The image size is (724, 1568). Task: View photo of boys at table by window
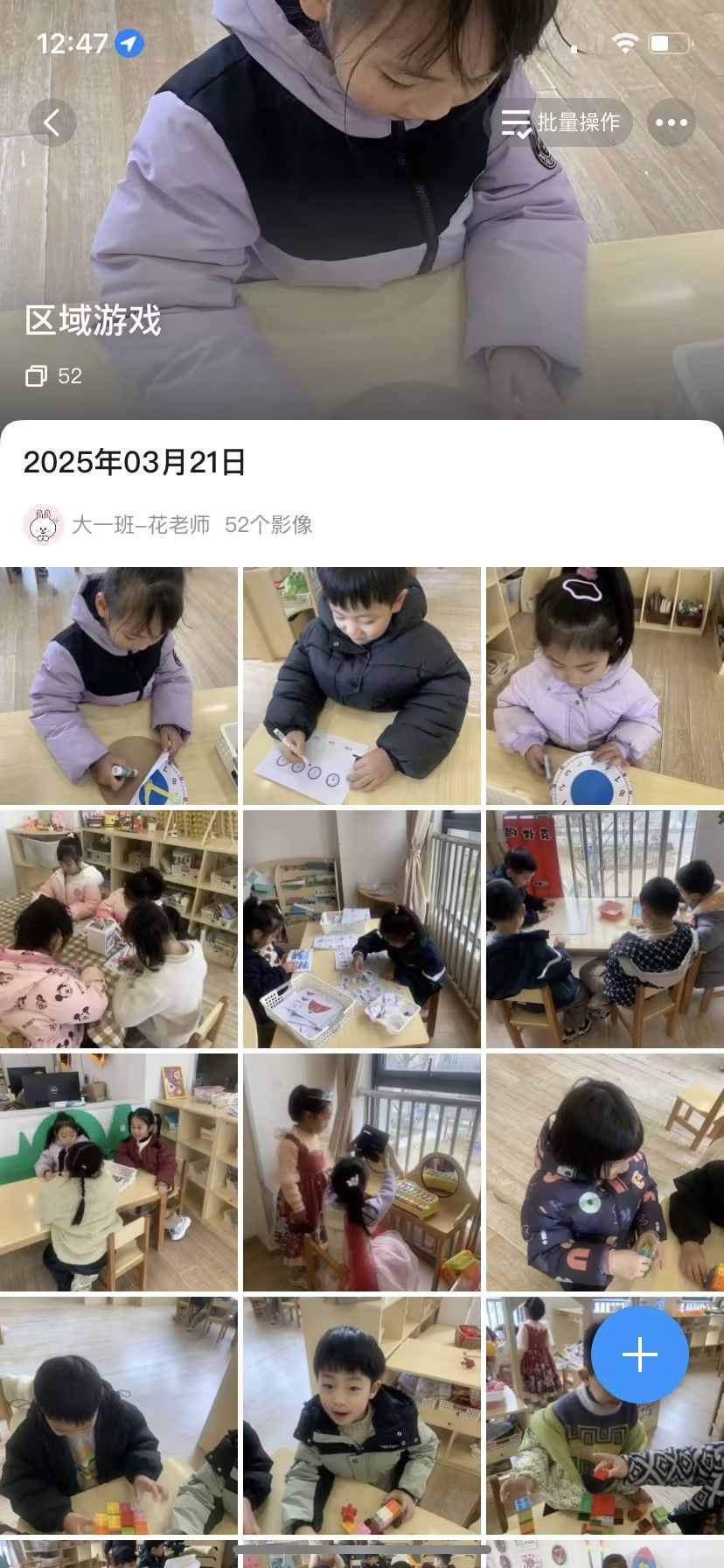pos(604,929)
